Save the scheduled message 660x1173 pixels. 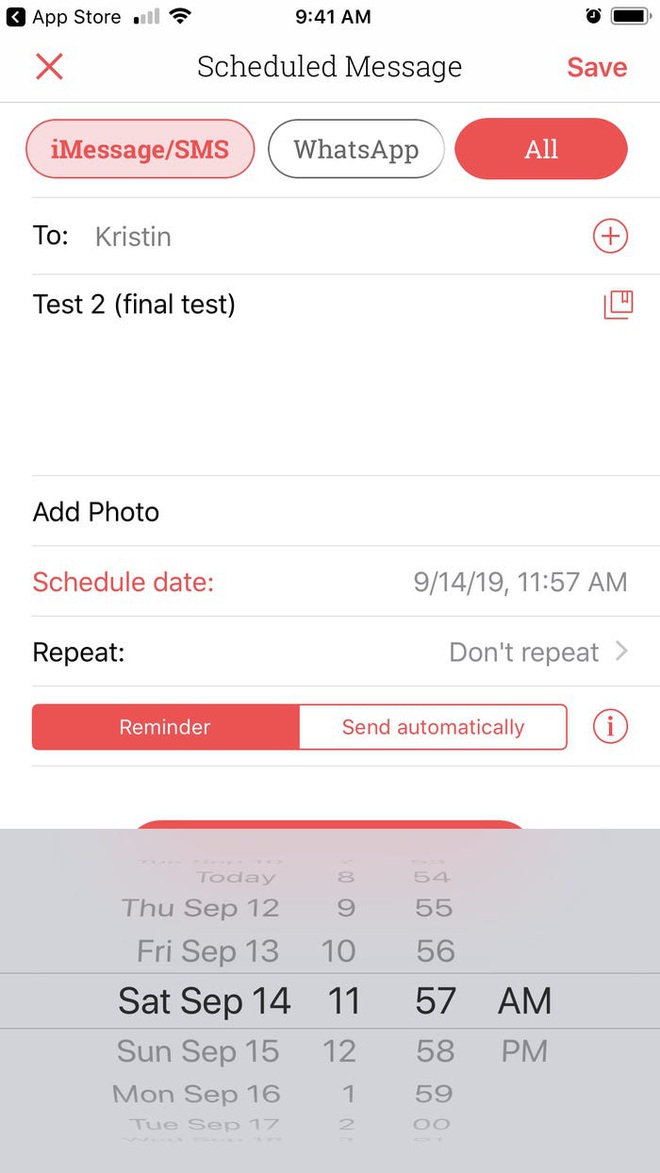[596, 67]
